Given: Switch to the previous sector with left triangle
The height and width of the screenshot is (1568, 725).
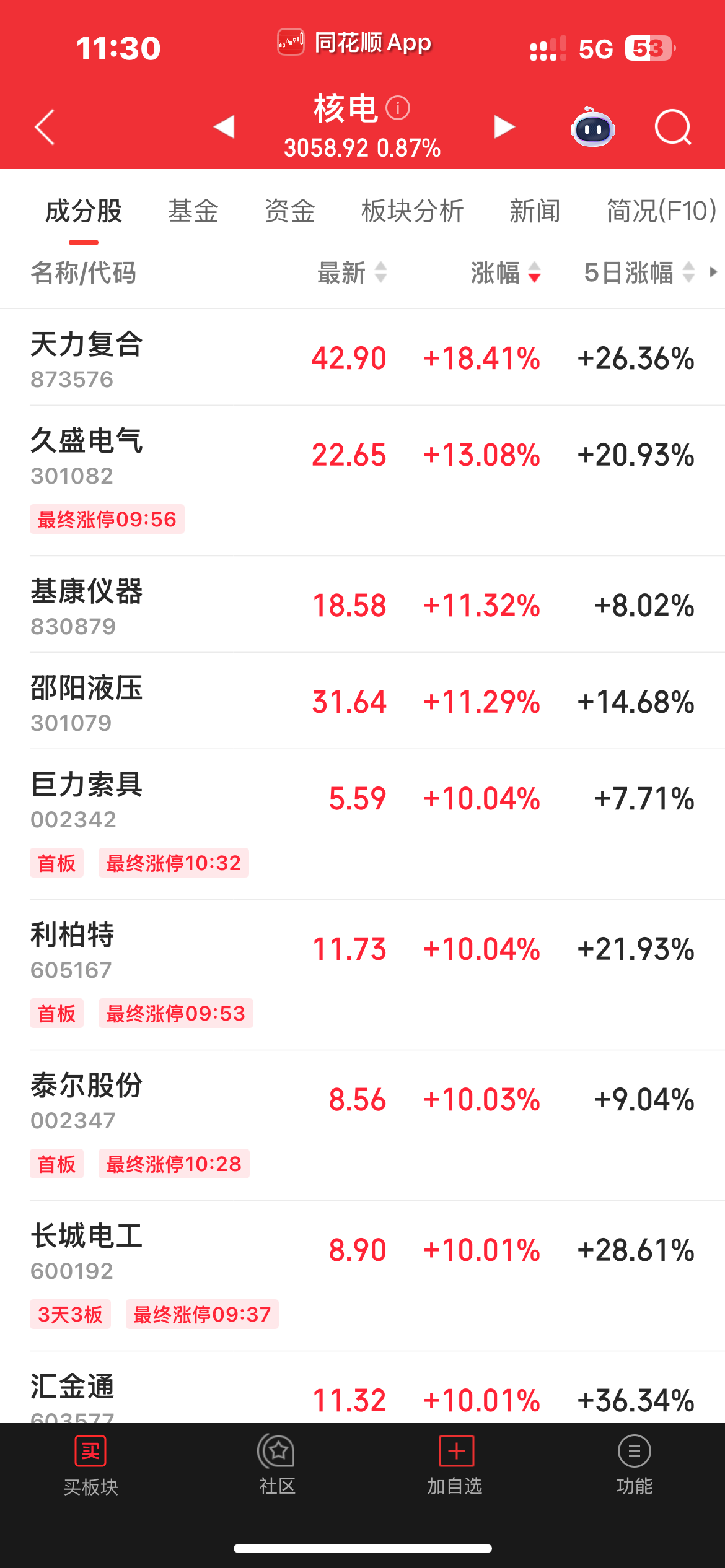Looking at the screenshot, I should [224, 126].
